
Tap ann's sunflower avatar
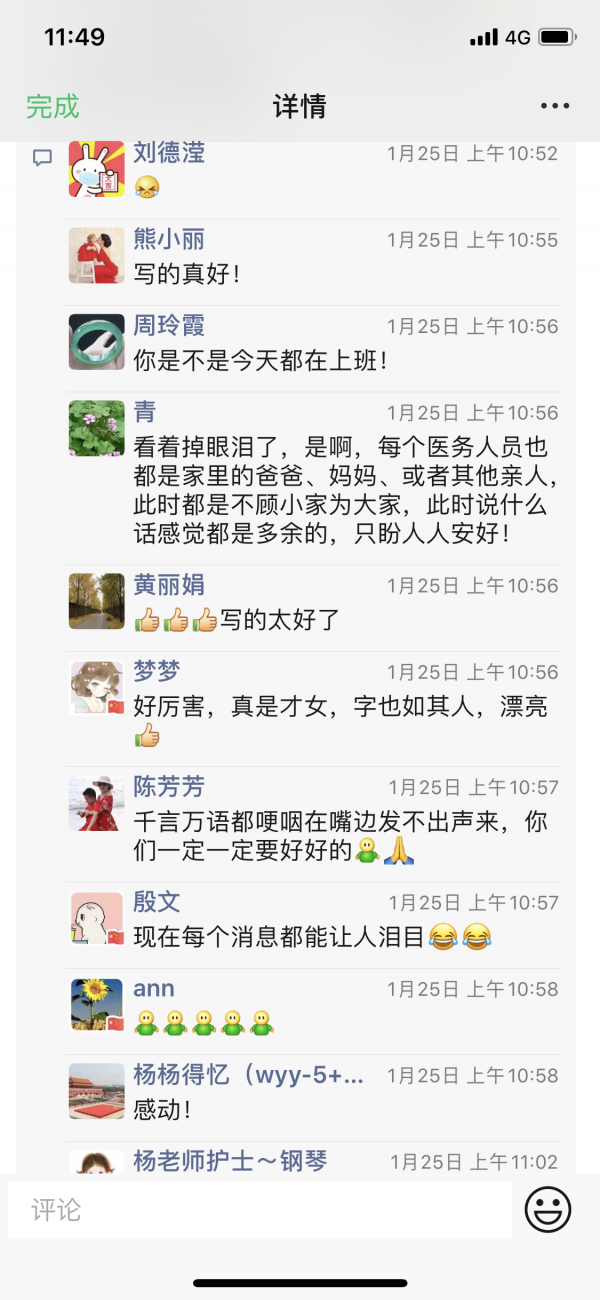point(96,1004)
